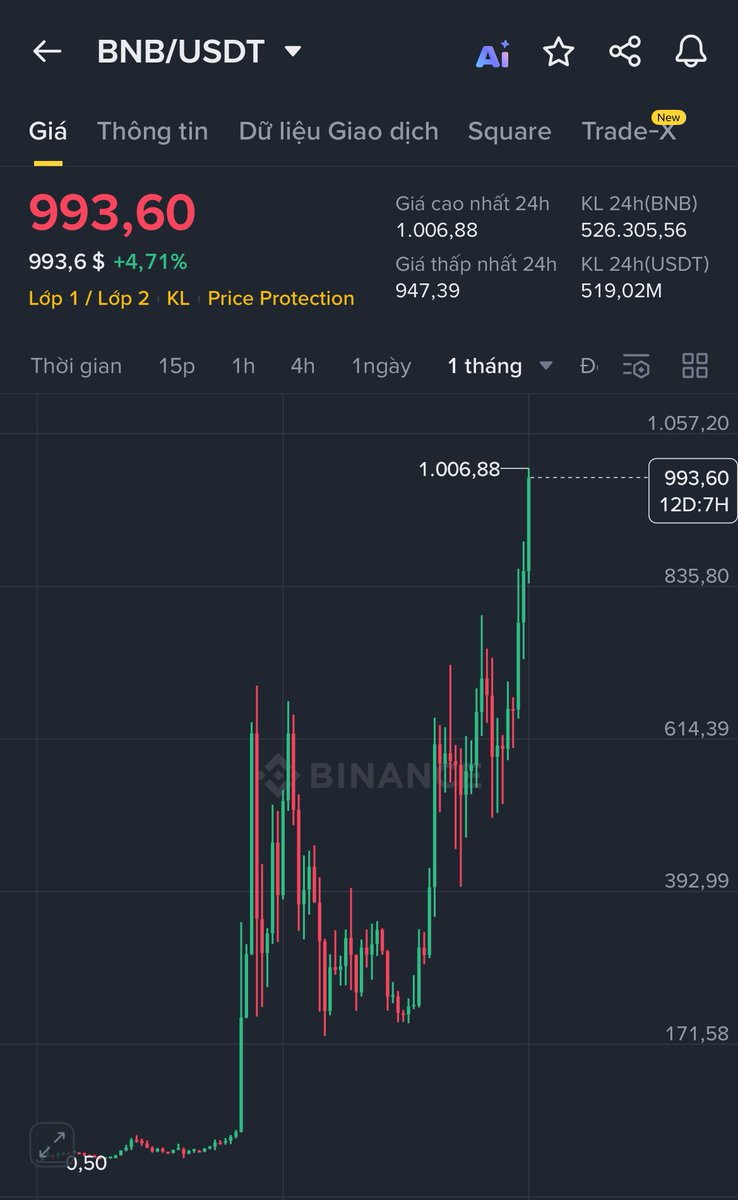Screen dimensions: 738x1200
Task: Select the Thời gian line chart option
Action: 76,366
